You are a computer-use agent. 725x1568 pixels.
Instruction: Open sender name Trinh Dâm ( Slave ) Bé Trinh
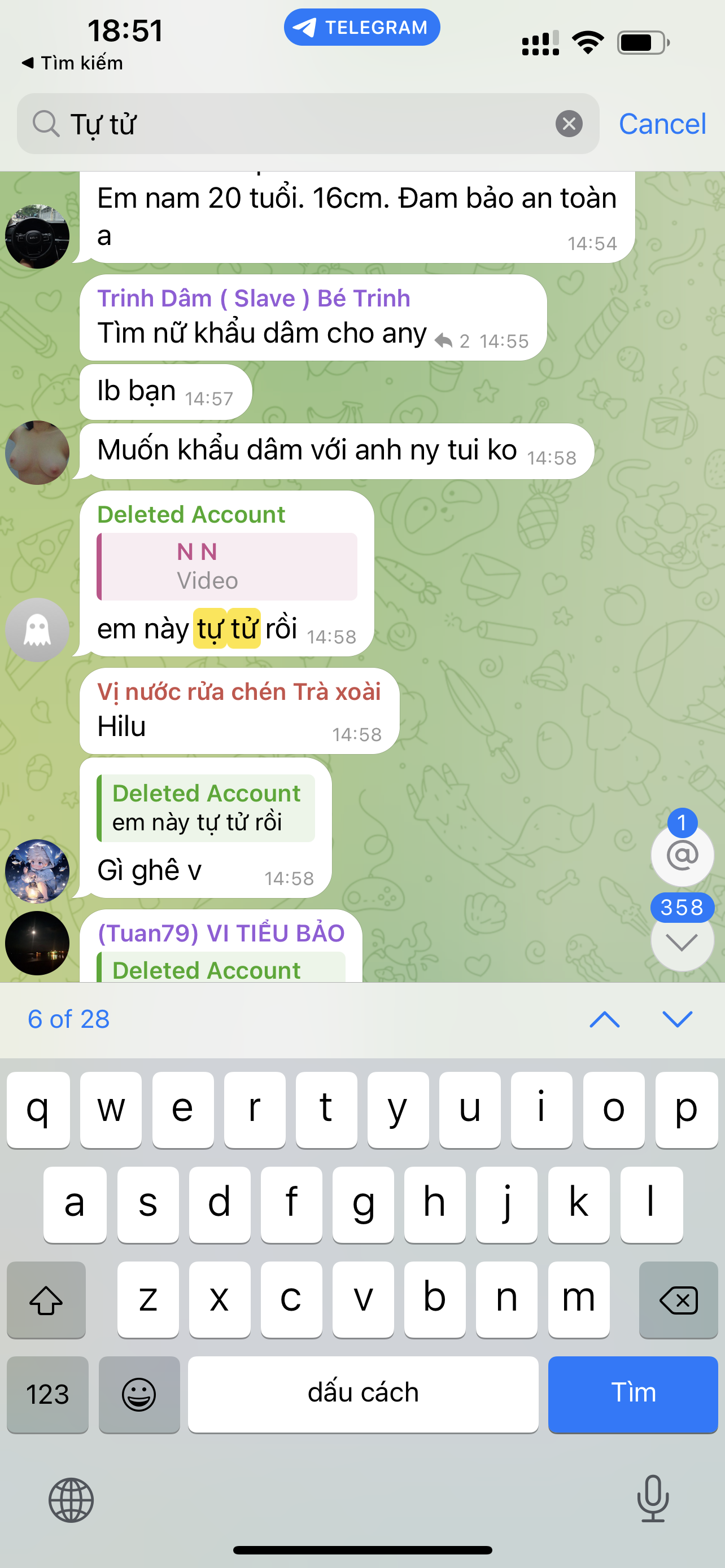click(253, 298)
